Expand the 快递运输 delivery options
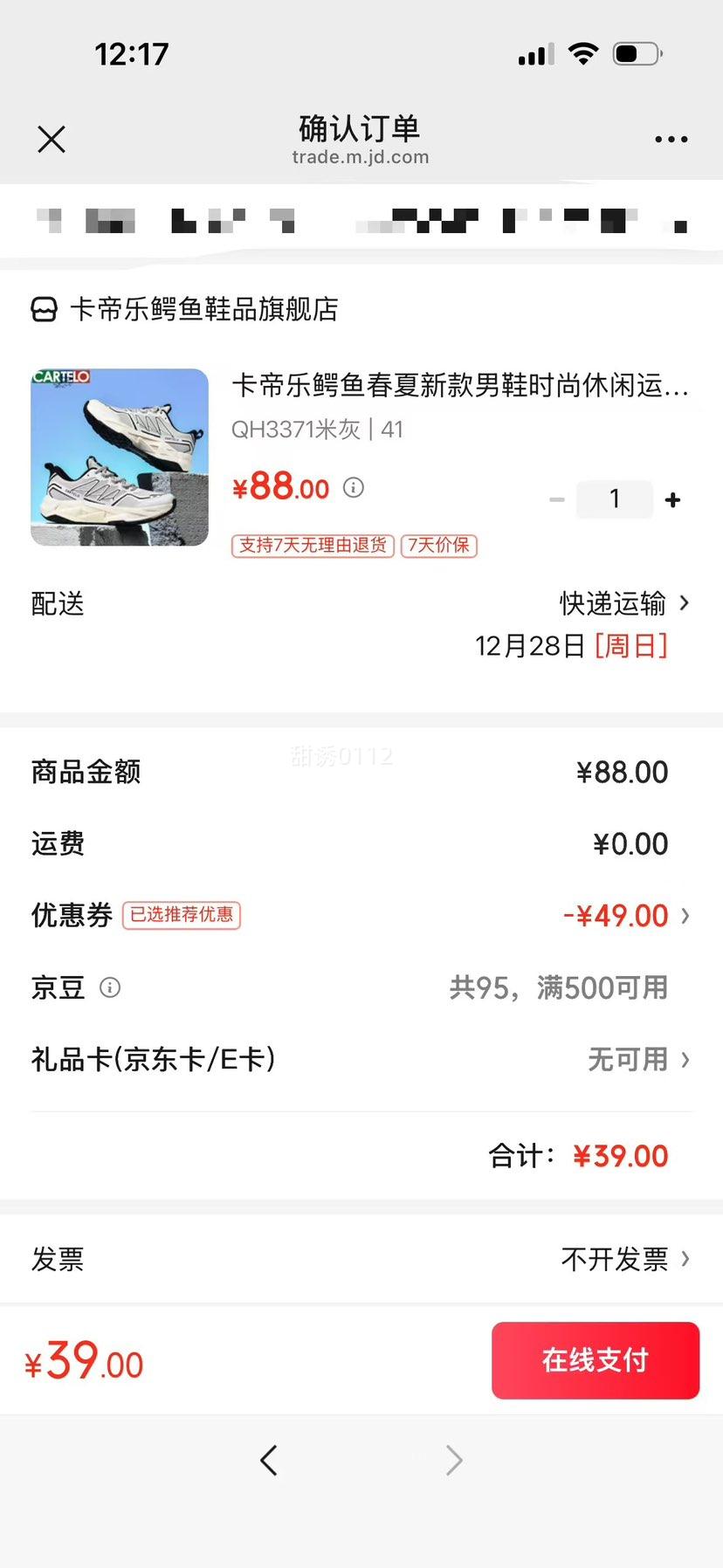The image size is (723, 1568). point(611,604)
